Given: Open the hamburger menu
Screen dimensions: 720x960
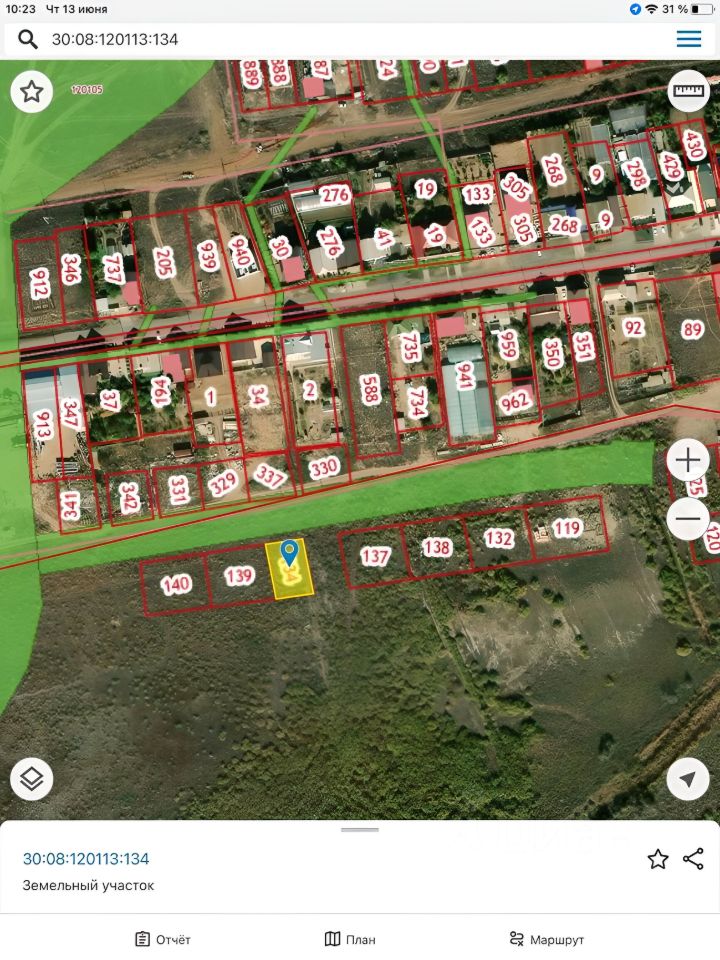Looking at the screenshot, I should pos(689,39).
